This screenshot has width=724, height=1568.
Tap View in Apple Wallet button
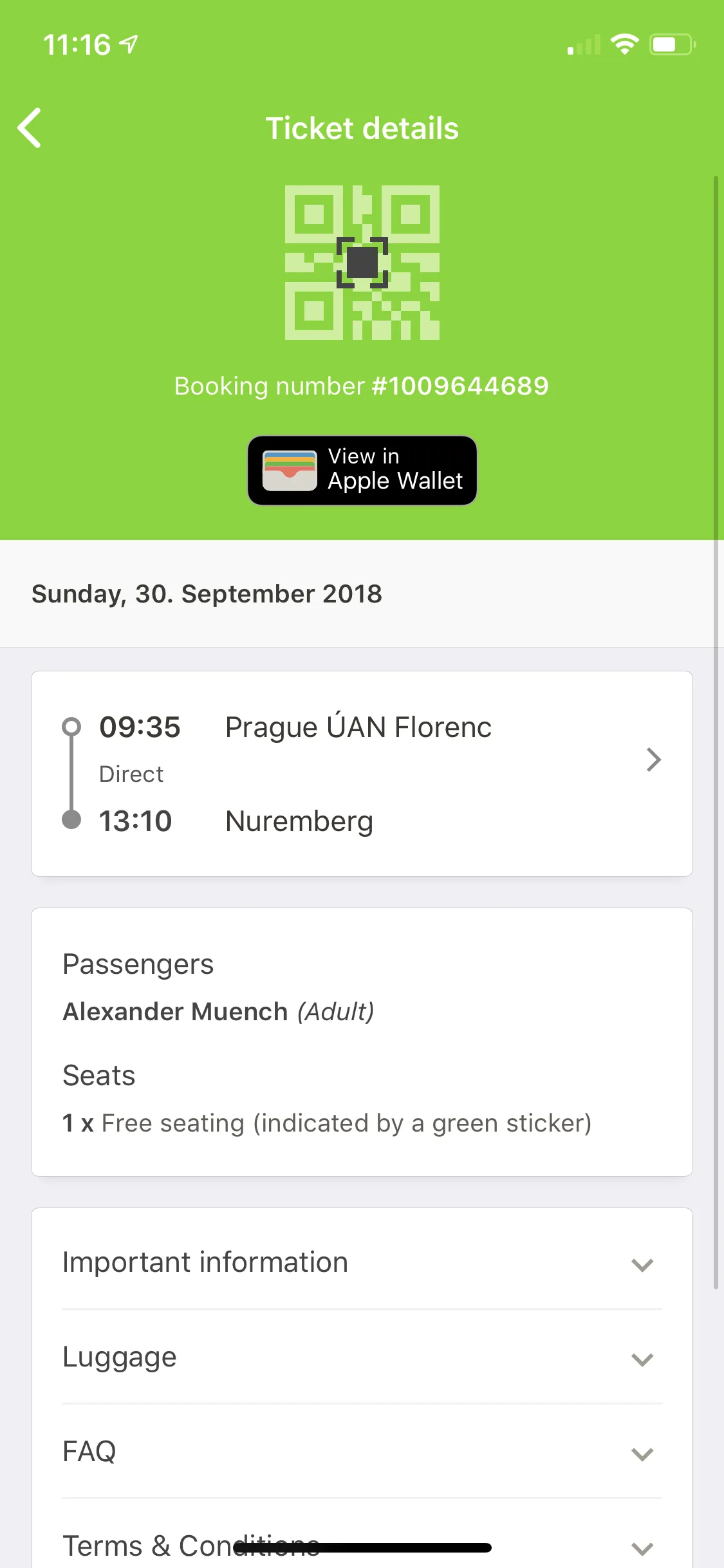pyautogui.click(x=362, y=471)
